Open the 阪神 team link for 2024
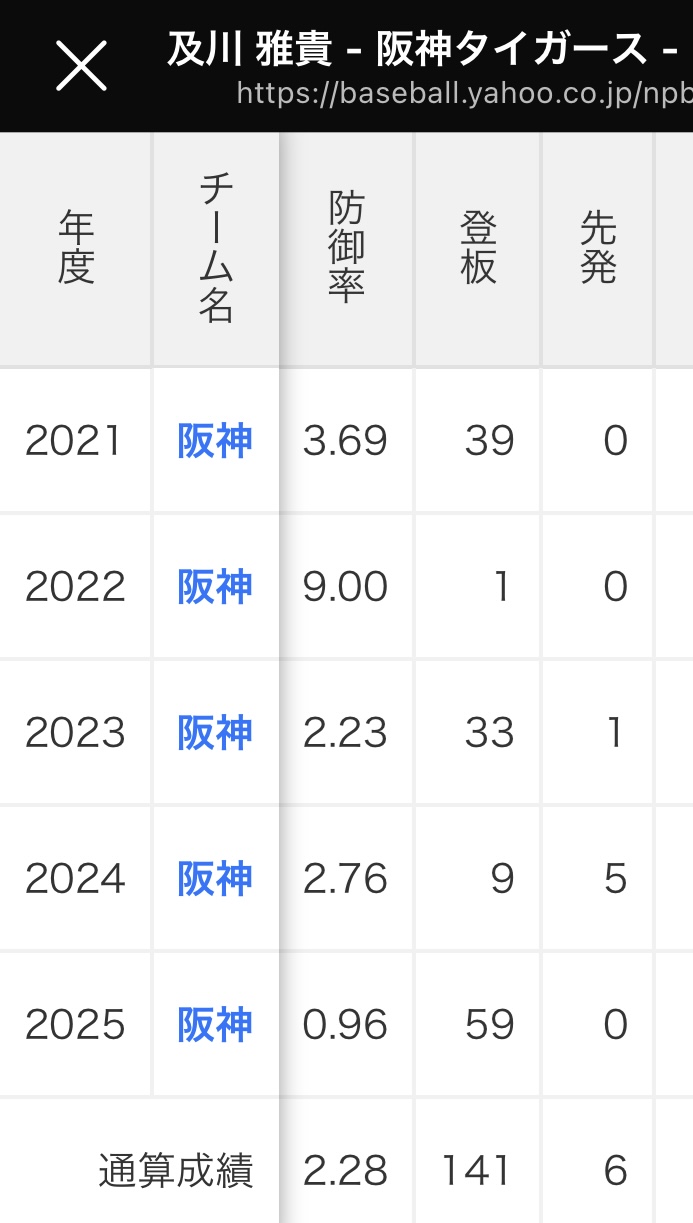693x1223 pixels. tap(215, 878)
